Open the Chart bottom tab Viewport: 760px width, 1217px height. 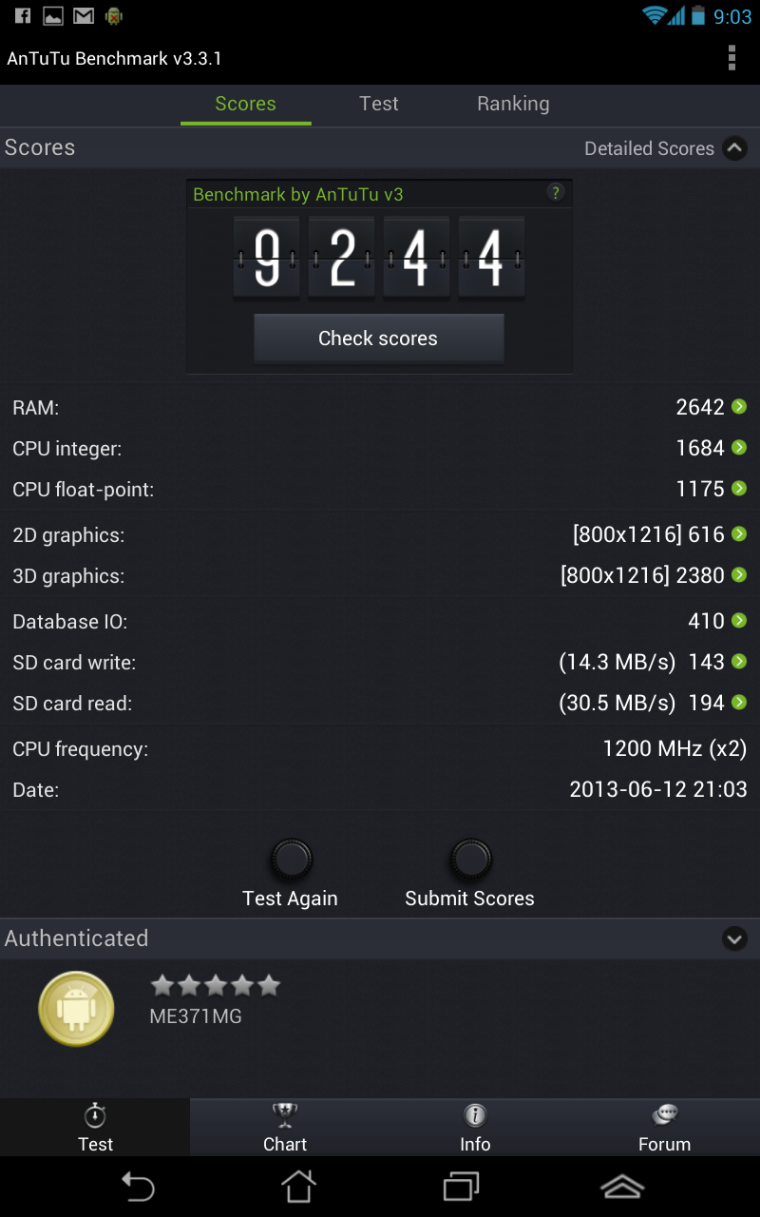point(285,1128)
